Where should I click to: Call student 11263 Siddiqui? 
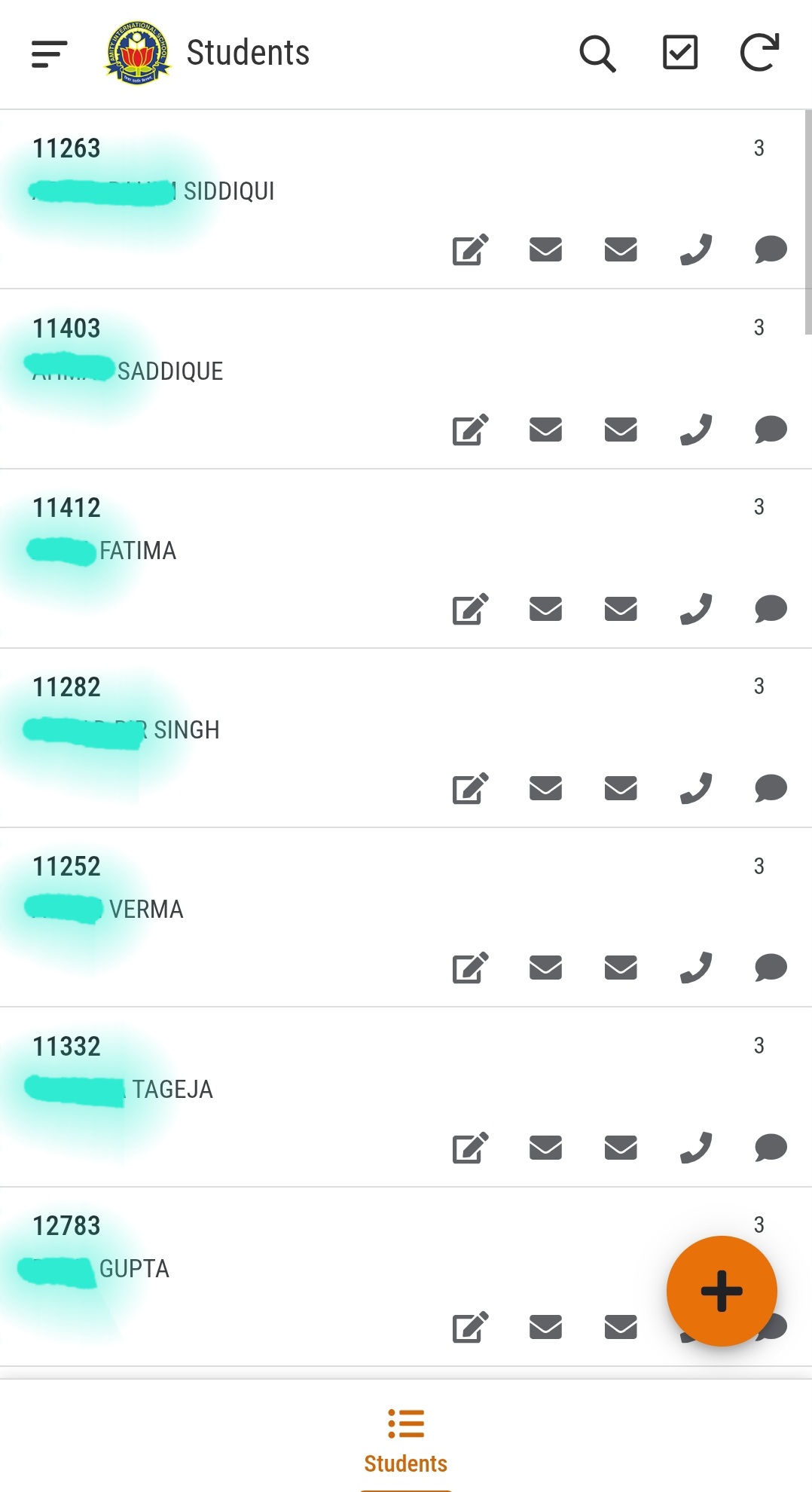coord(696,249)
